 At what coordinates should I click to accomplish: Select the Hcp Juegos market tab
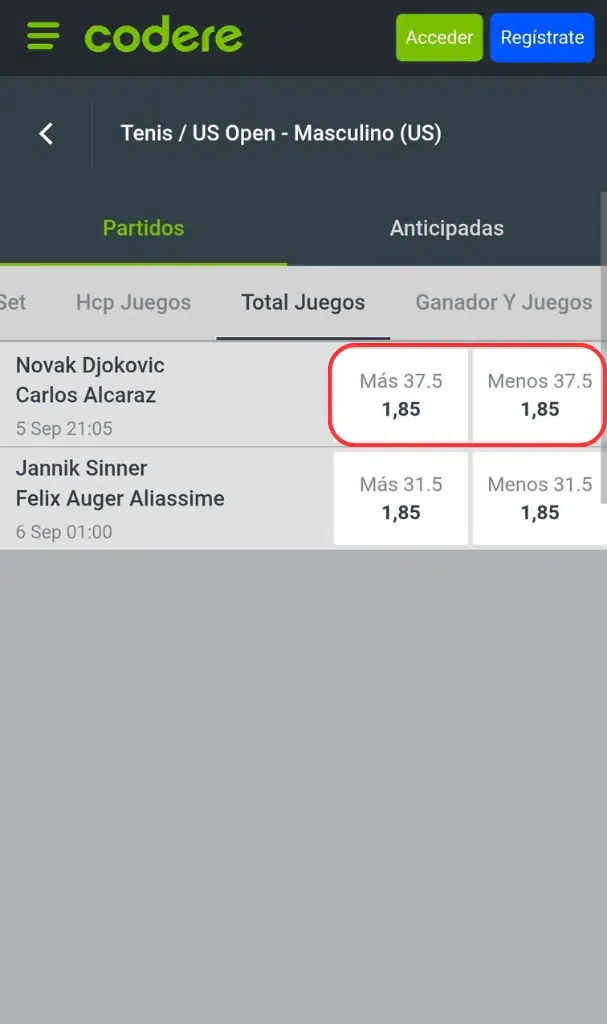(x=133, y=302)
